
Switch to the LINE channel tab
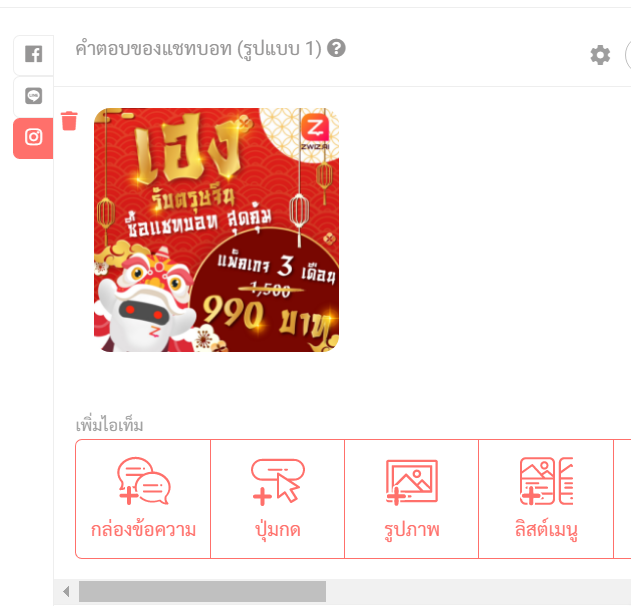click(33, 96)
